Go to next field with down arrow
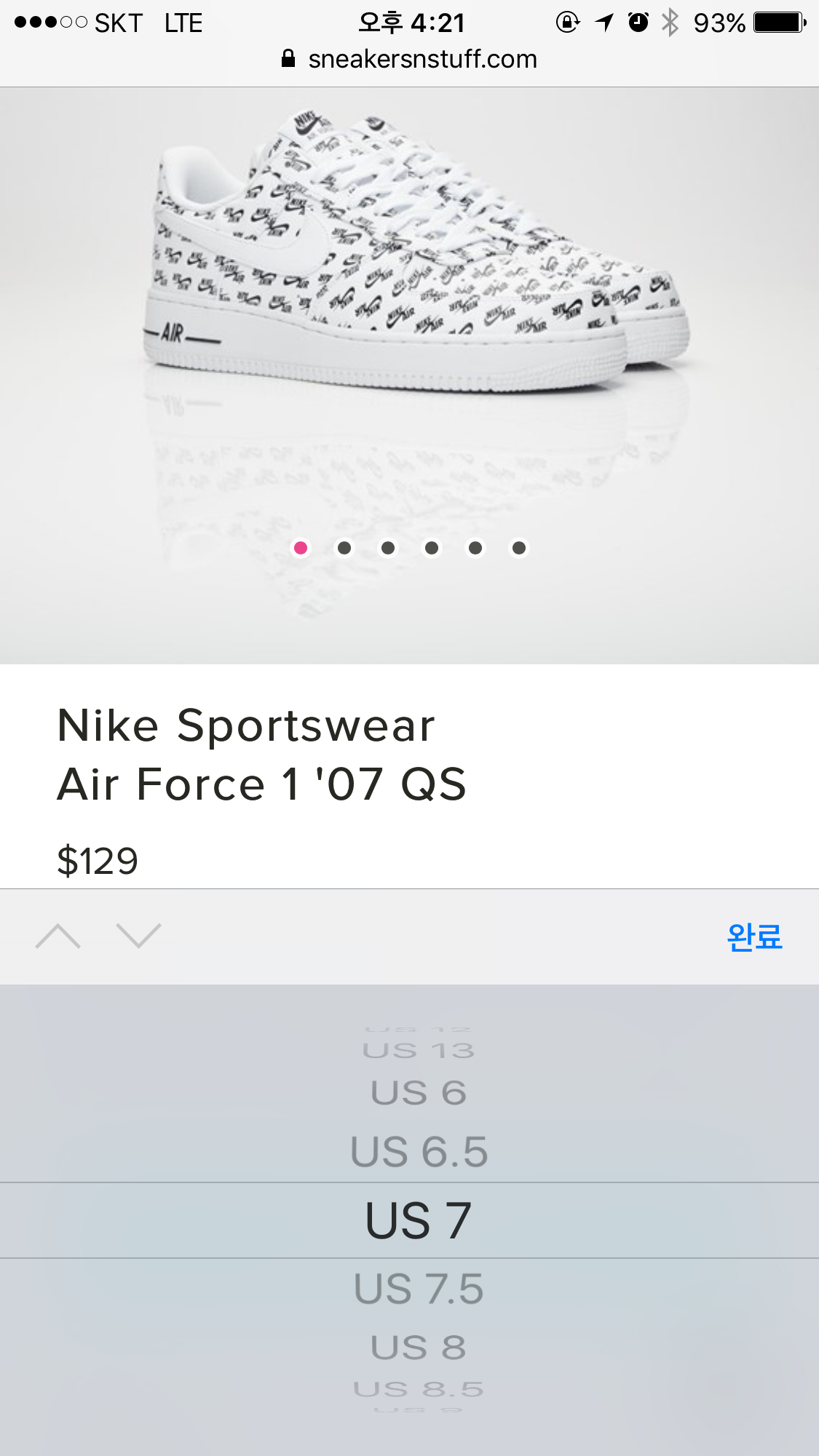This screenshot has height=1456, width=819. pyautogui.click(x=138, y=936)
